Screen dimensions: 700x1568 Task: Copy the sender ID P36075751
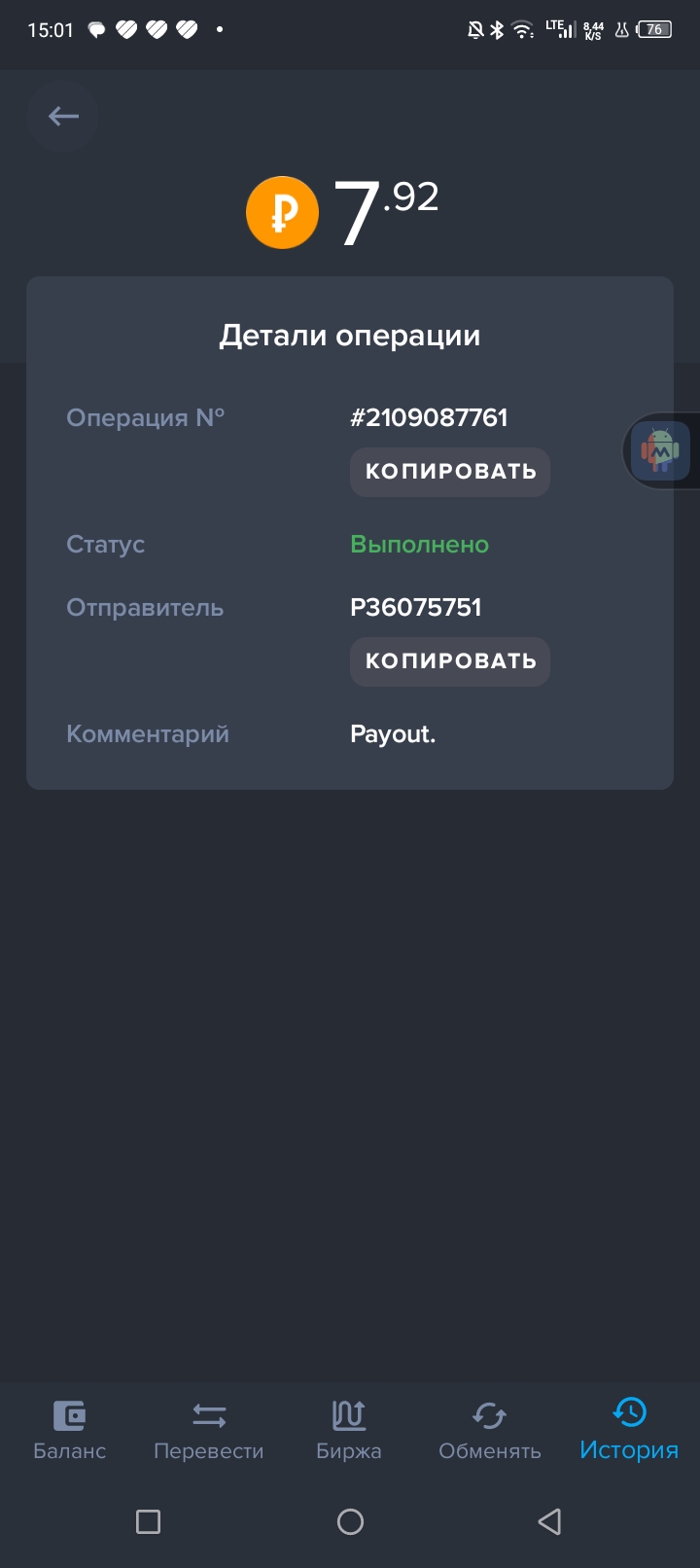click(449, 661)
